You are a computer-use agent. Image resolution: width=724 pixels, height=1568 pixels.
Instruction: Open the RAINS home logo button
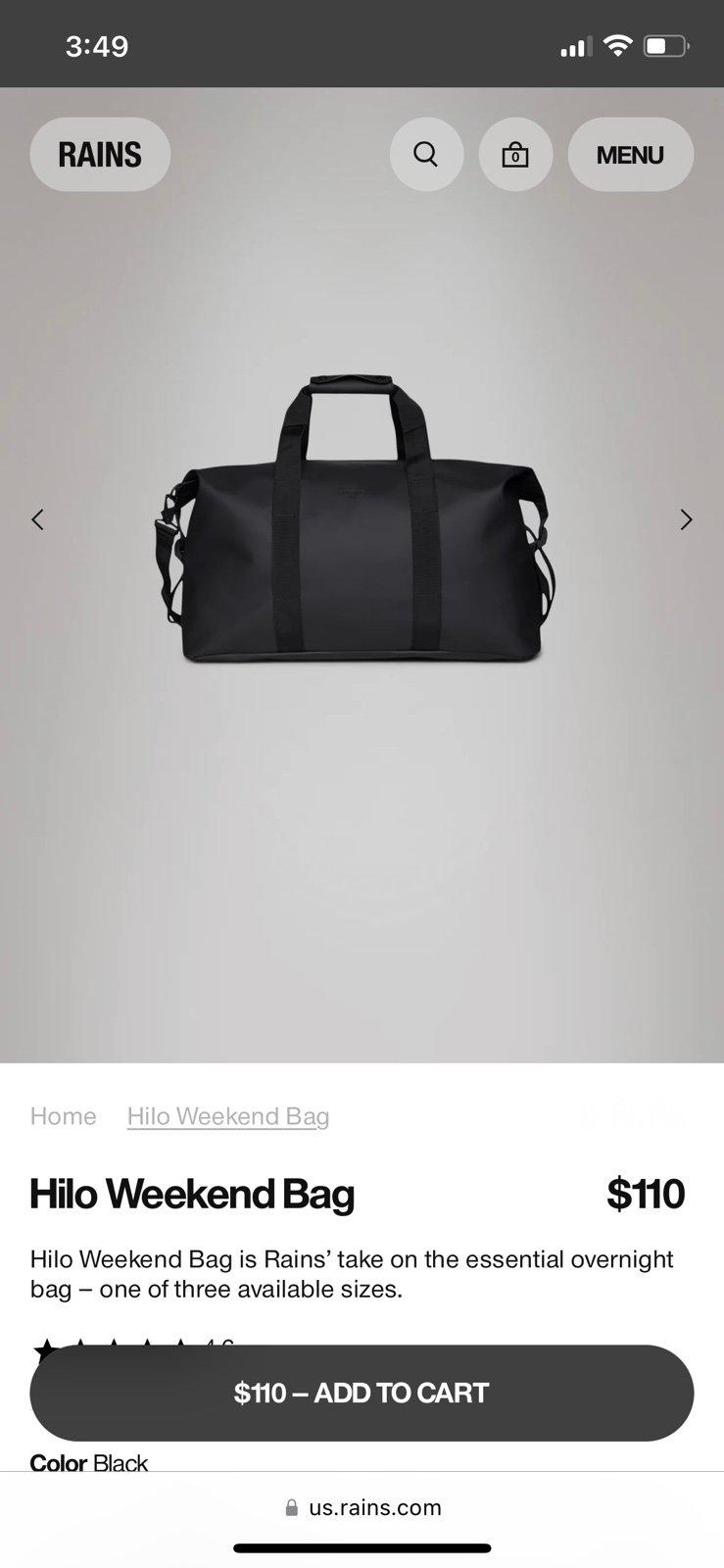[x=100, y=155]
